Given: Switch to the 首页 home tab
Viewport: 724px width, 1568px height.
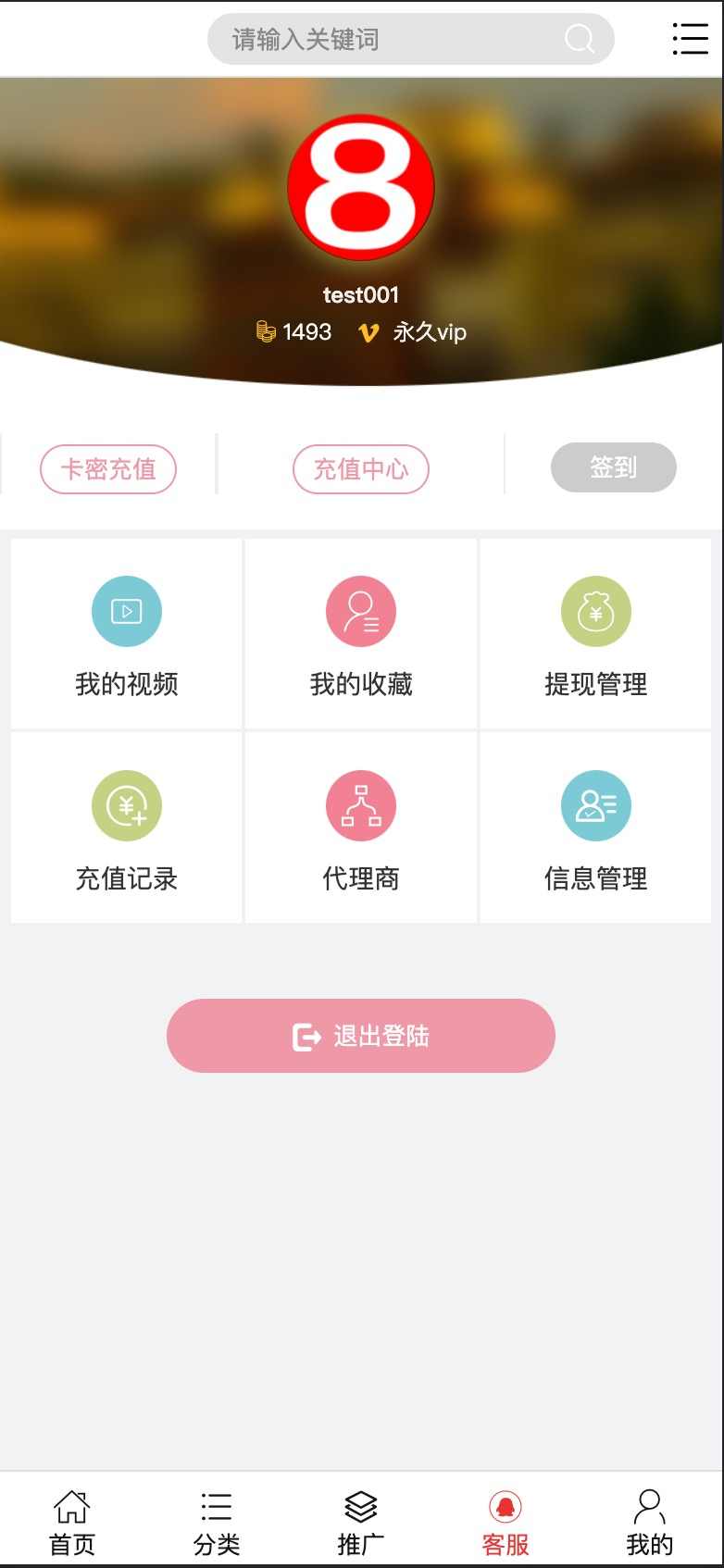Looking at the screenshot, I should pos(72,1523).
